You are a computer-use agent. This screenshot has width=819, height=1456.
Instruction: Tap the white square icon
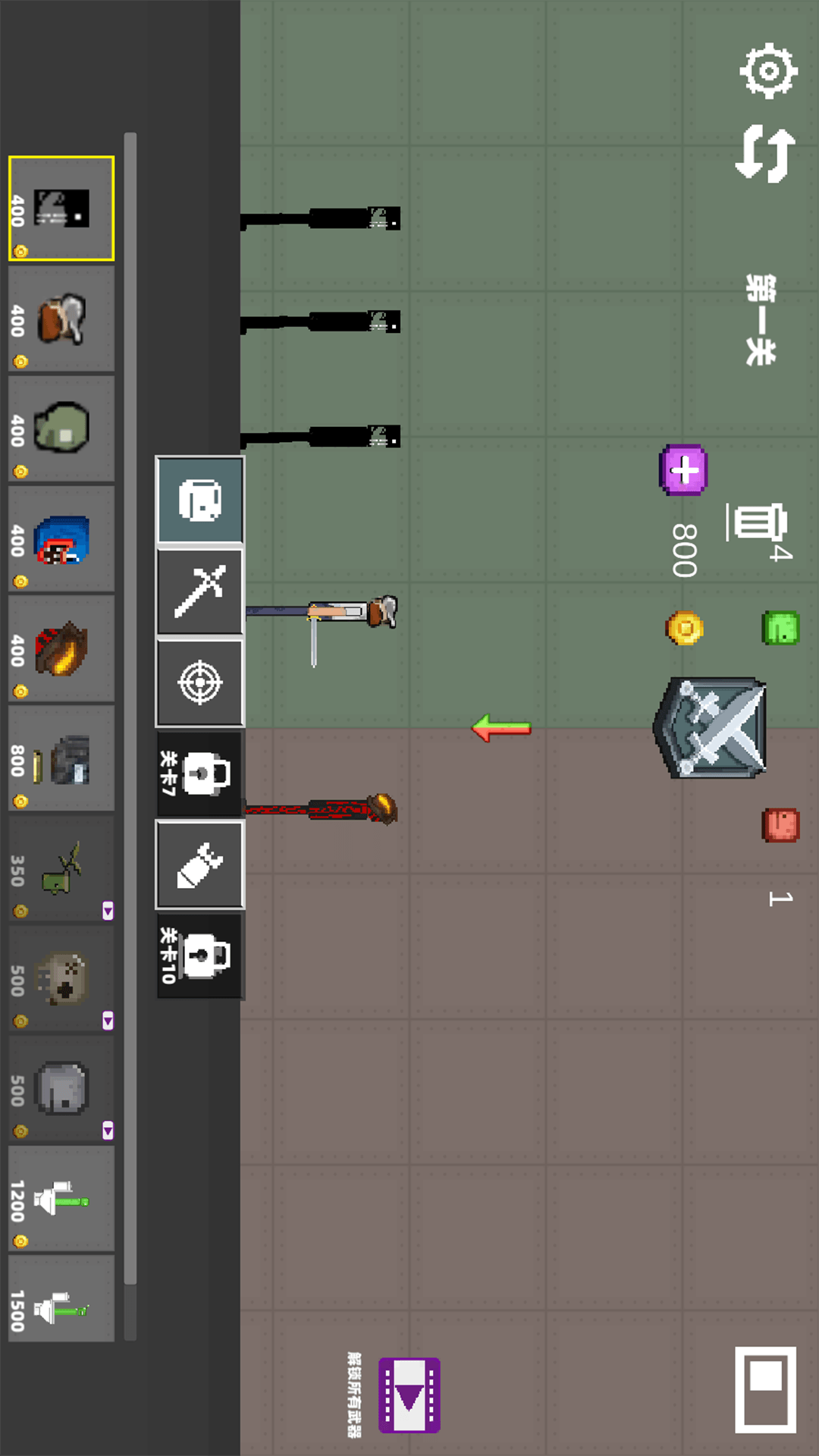[765, 1389]
